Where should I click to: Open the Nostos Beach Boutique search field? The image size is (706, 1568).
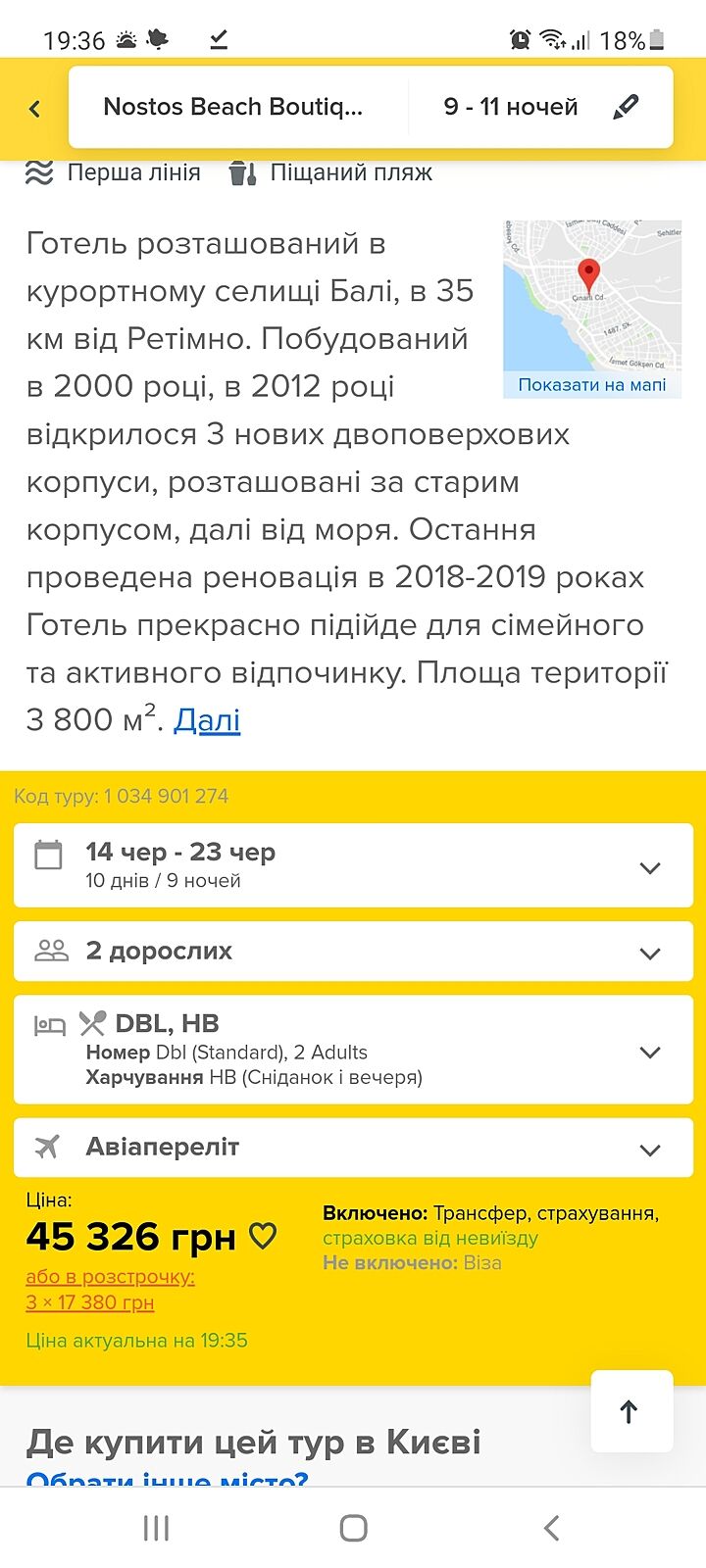click(233, 107)
